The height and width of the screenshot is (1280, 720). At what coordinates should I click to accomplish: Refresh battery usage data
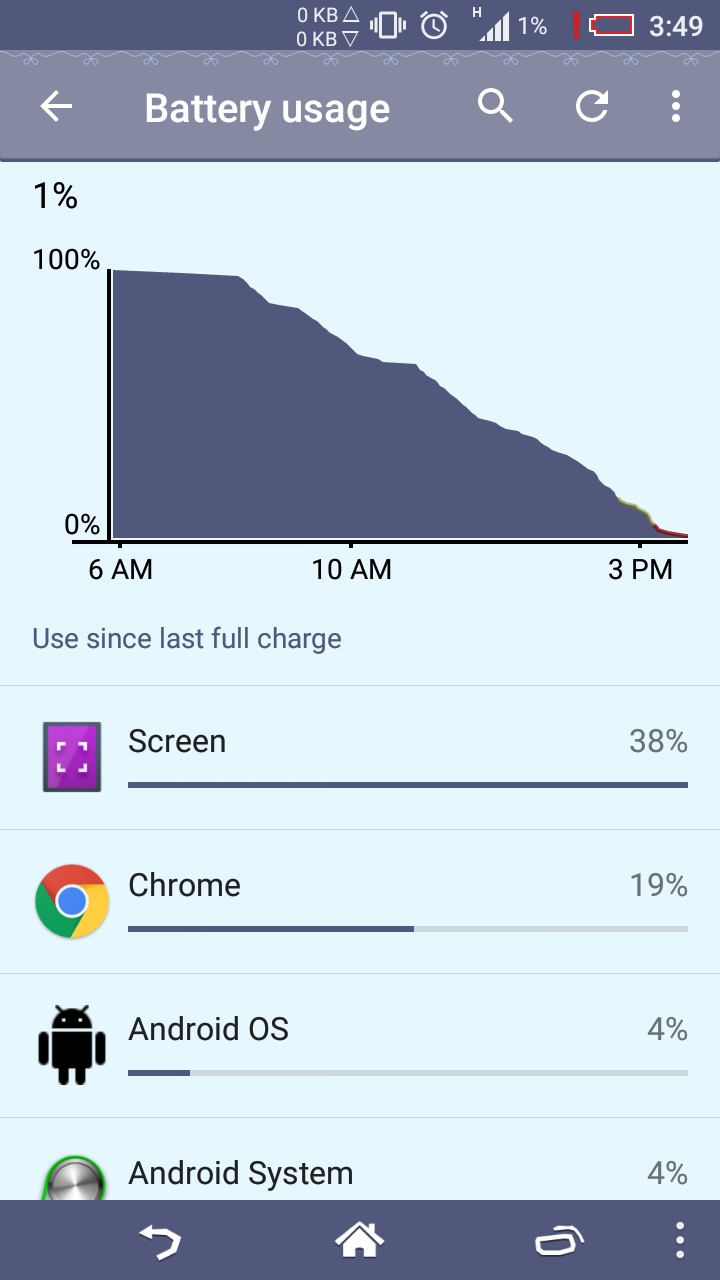click(592, 106)
